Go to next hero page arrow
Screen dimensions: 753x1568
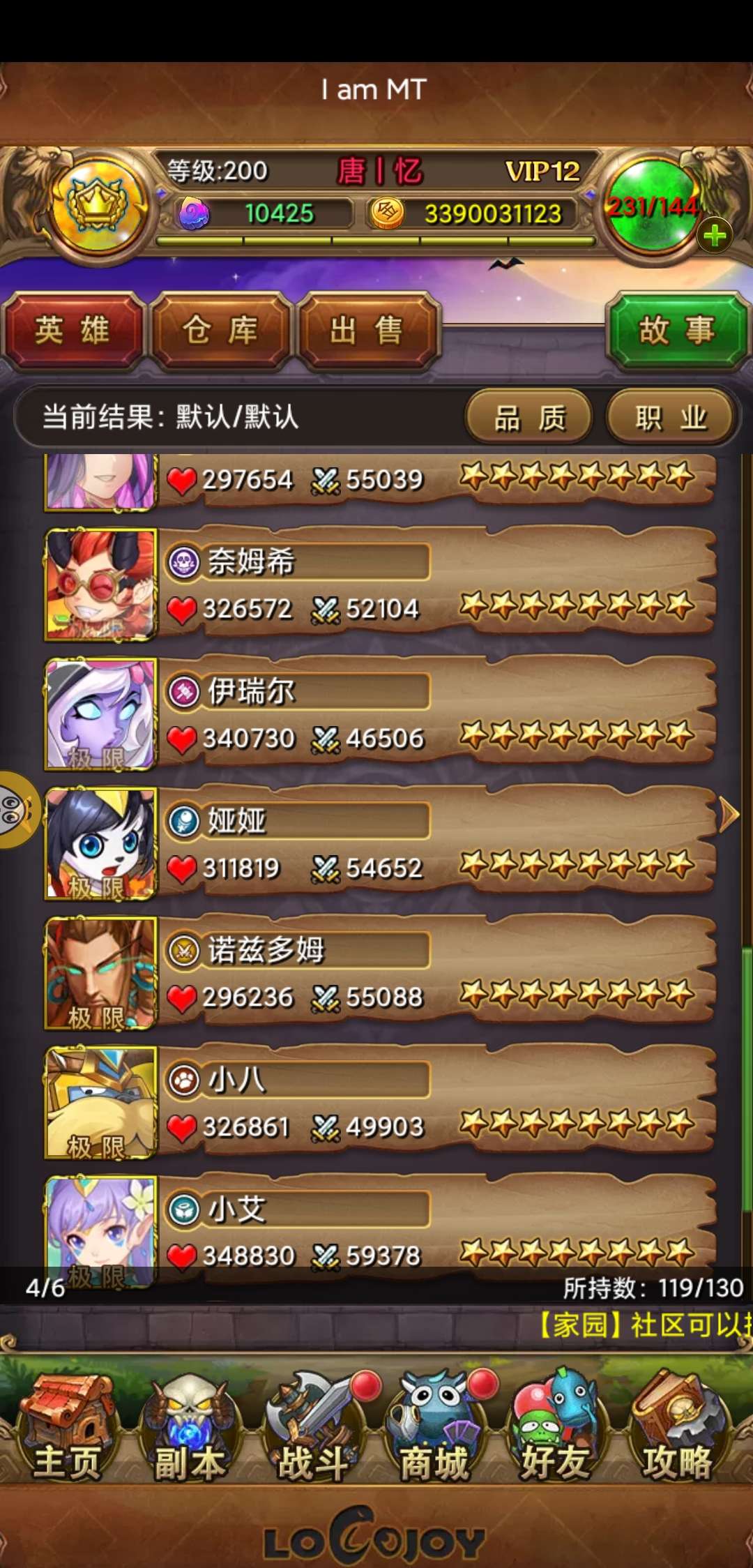point(728,814)
